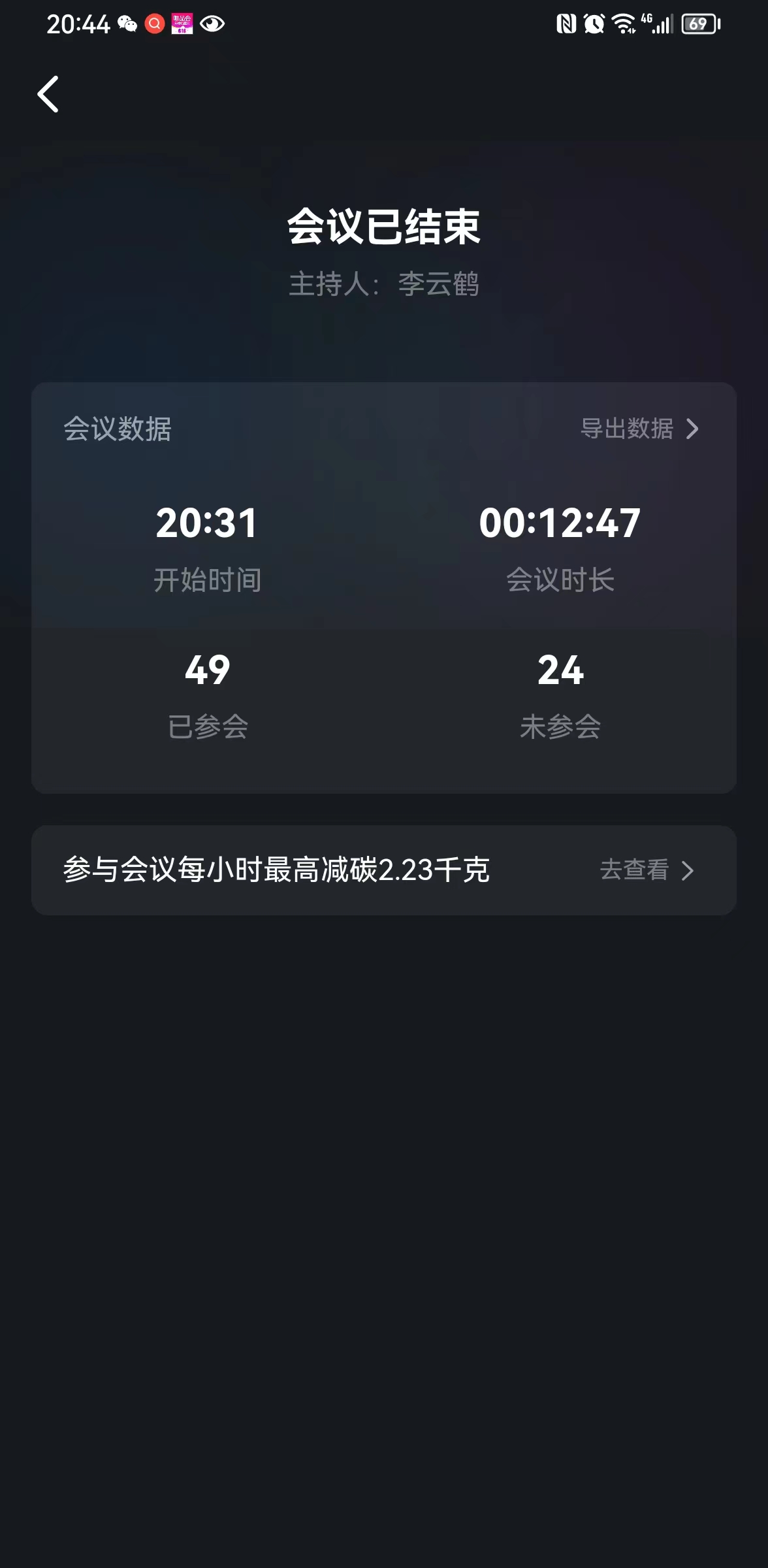Open 导出数据 to export meeting data
Screen dimensions: 768x1568
click(639, 429)
